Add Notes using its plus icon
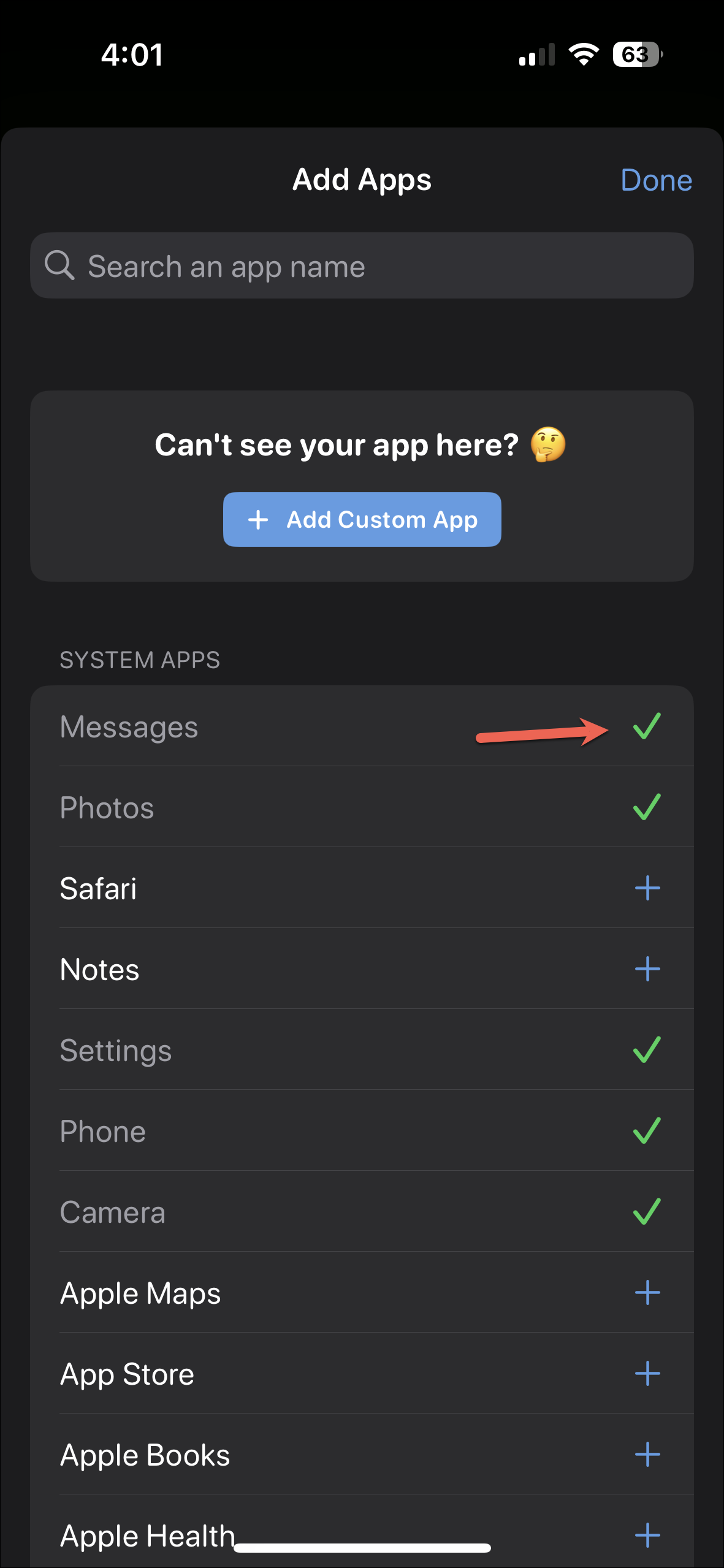Image resolution: width=724 pixels, height=1568 pixels. coord(647,969)
